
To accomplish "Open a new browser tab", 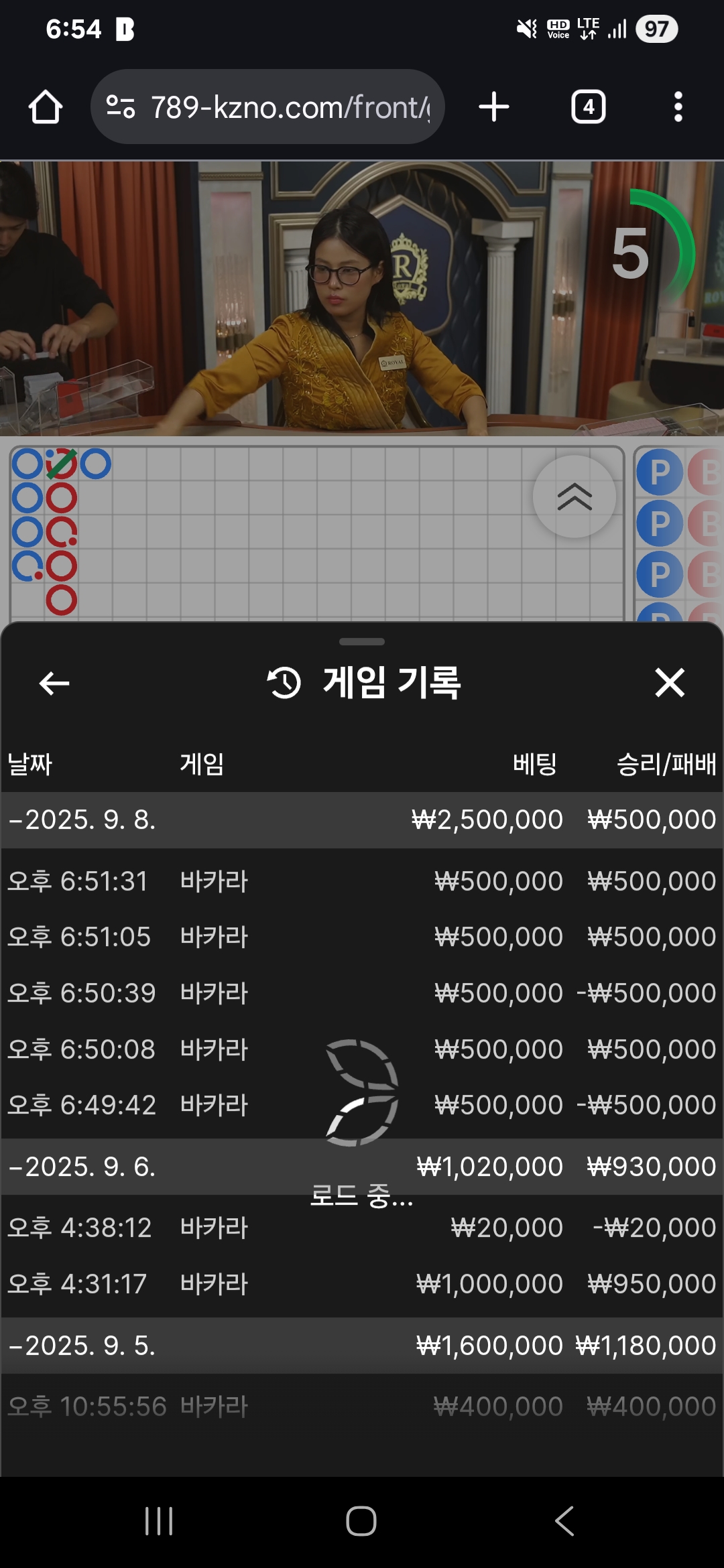I will point(494,107).
